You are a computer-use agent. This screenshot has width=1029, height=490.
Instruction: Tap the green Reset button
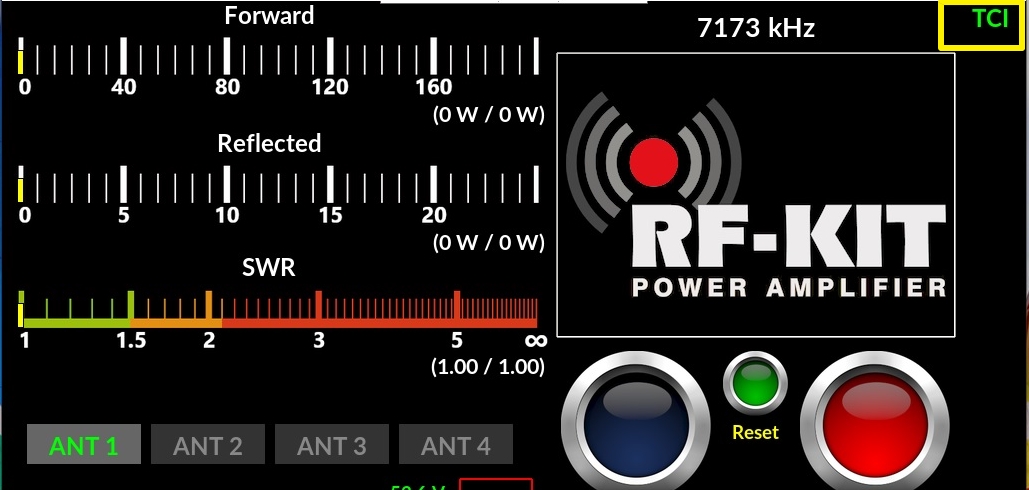tap(755, 385)
